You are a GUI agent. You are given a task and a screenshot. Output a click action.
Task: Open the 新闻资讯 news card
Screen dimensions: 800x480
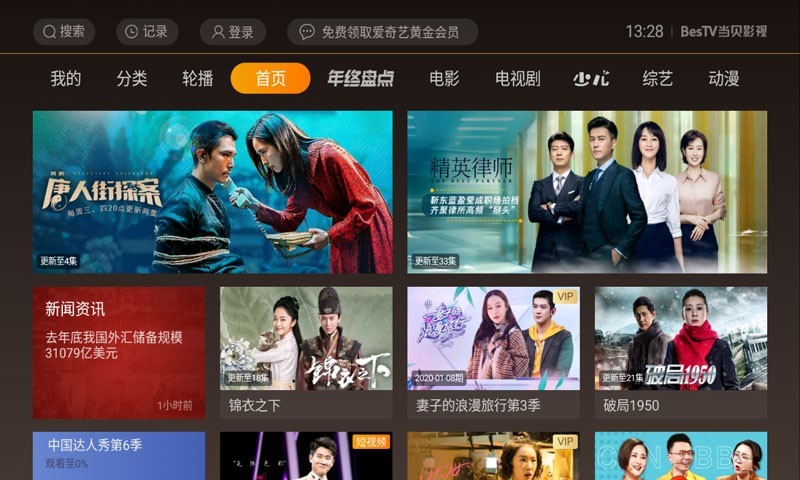pos(118,353)
